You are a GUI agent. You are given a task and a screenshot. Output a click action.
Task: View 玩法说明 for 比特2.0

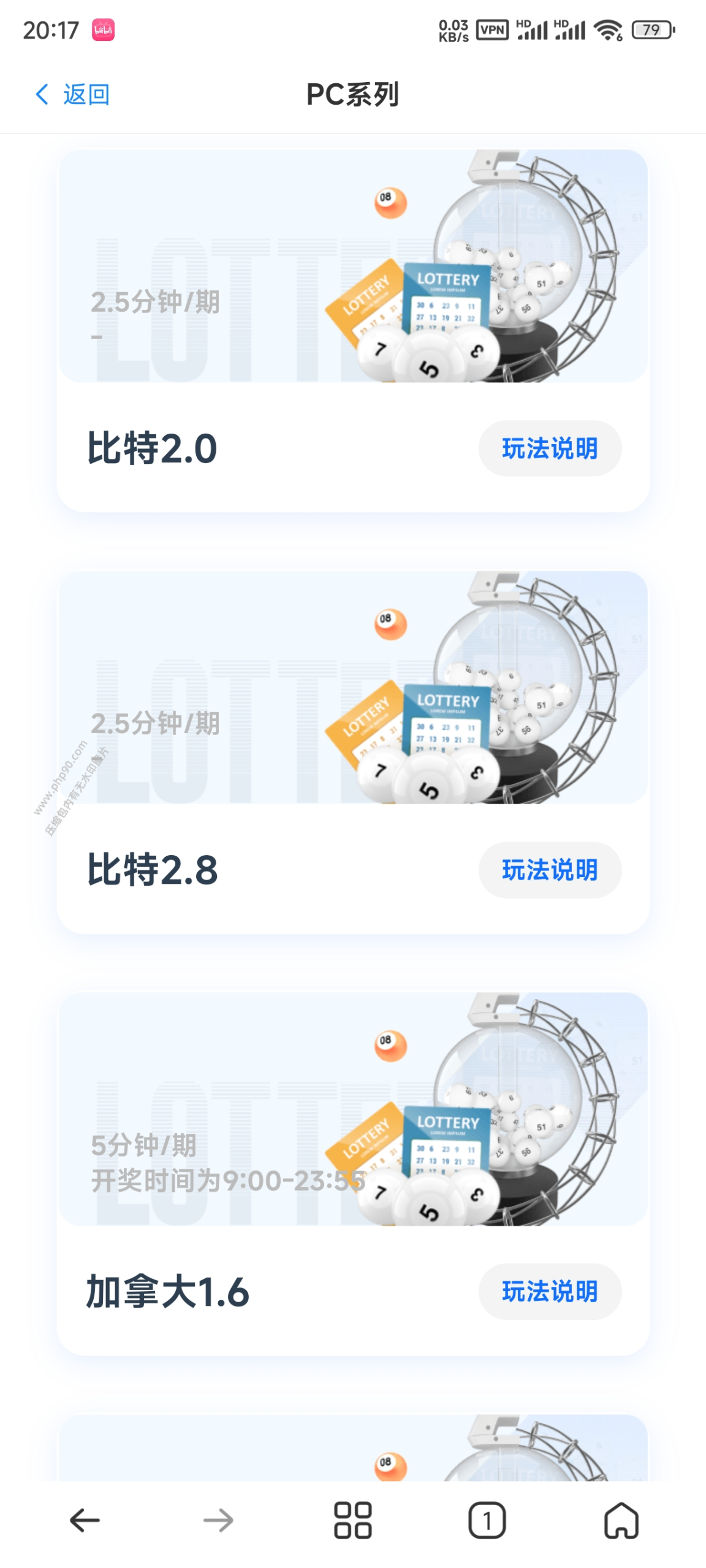549,448
